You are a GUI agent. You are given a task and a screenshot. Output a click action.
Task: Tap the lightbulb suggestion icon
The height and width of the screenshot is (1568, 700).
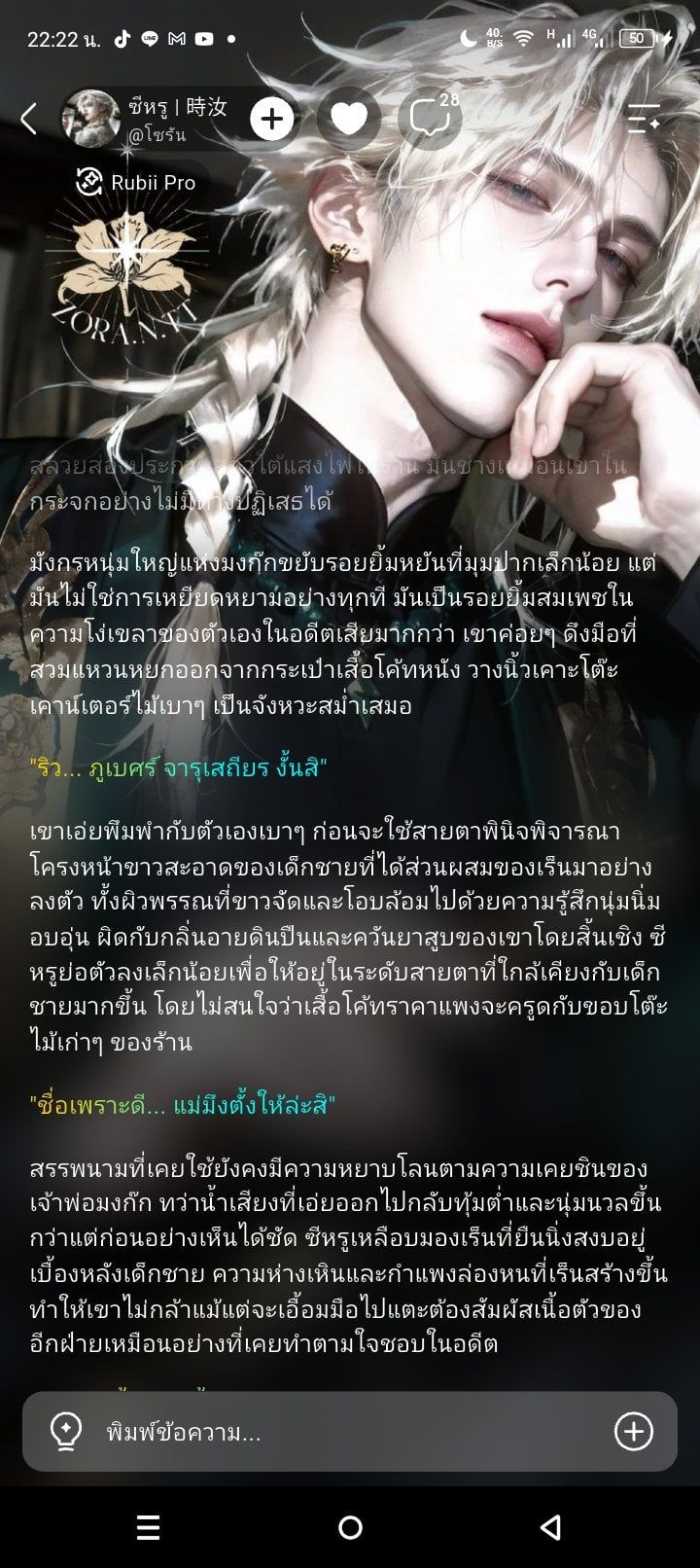click(65, 1431)
